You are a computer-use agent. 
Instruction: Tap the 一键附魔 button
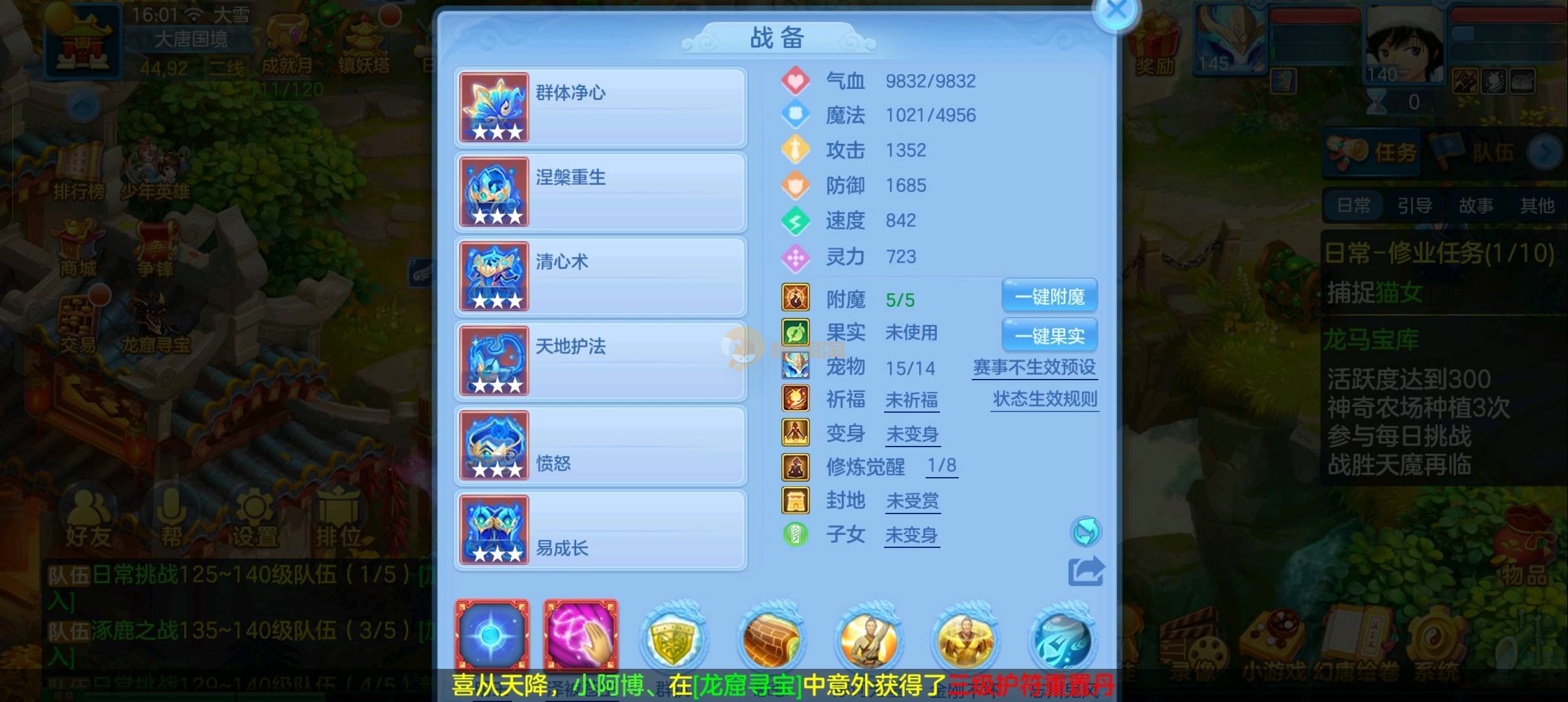click(1050, 297)
